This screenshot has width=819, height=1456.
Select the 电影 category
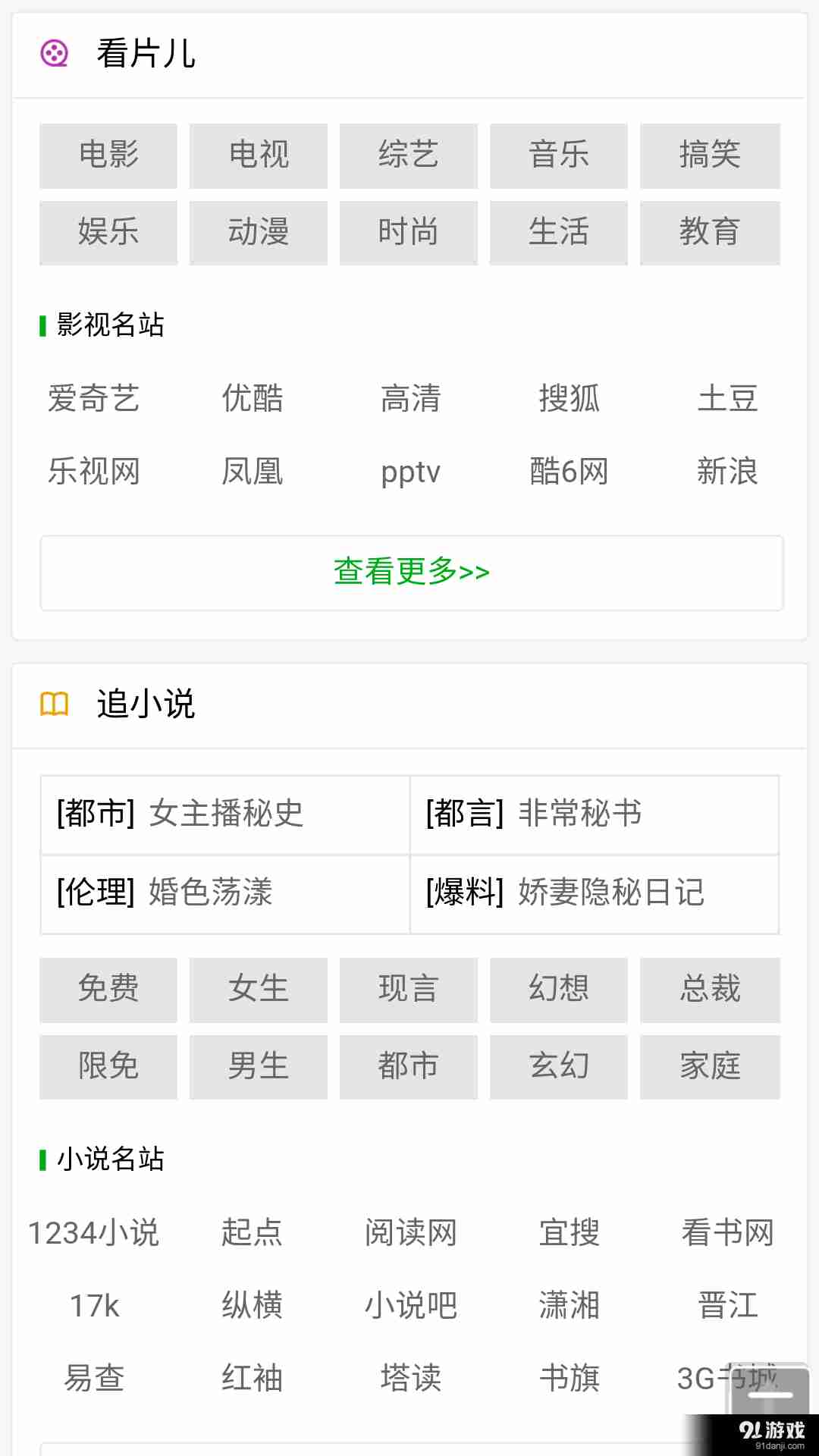pyautogui.click(x=108, y=155)
